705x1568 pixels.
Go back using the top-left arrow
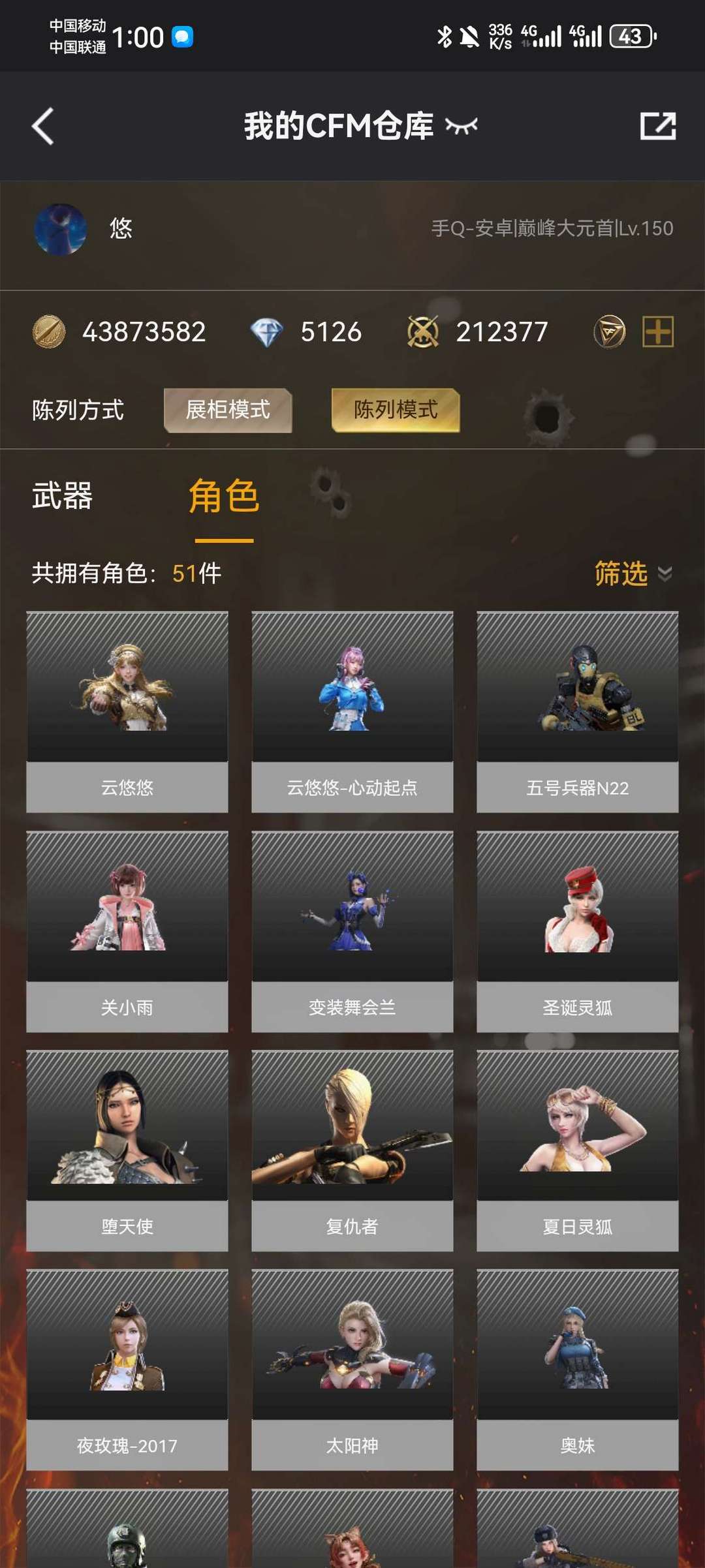[43, 126]
